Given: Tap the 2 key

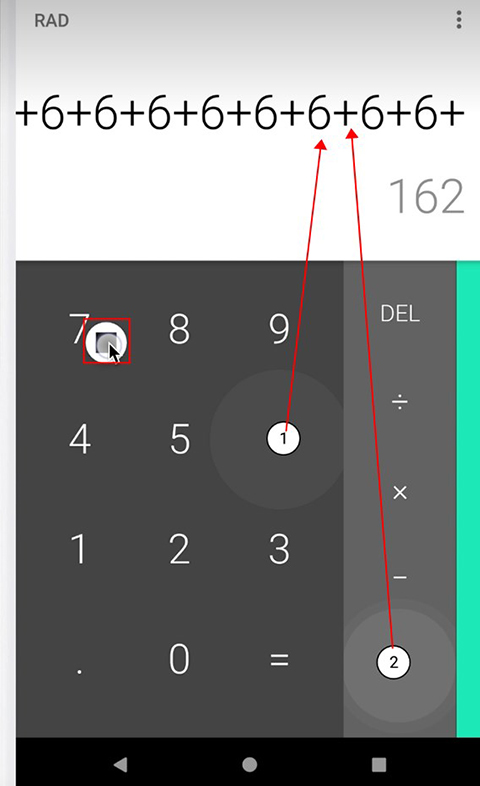Looking at the screenshot, I should [179, 549].
